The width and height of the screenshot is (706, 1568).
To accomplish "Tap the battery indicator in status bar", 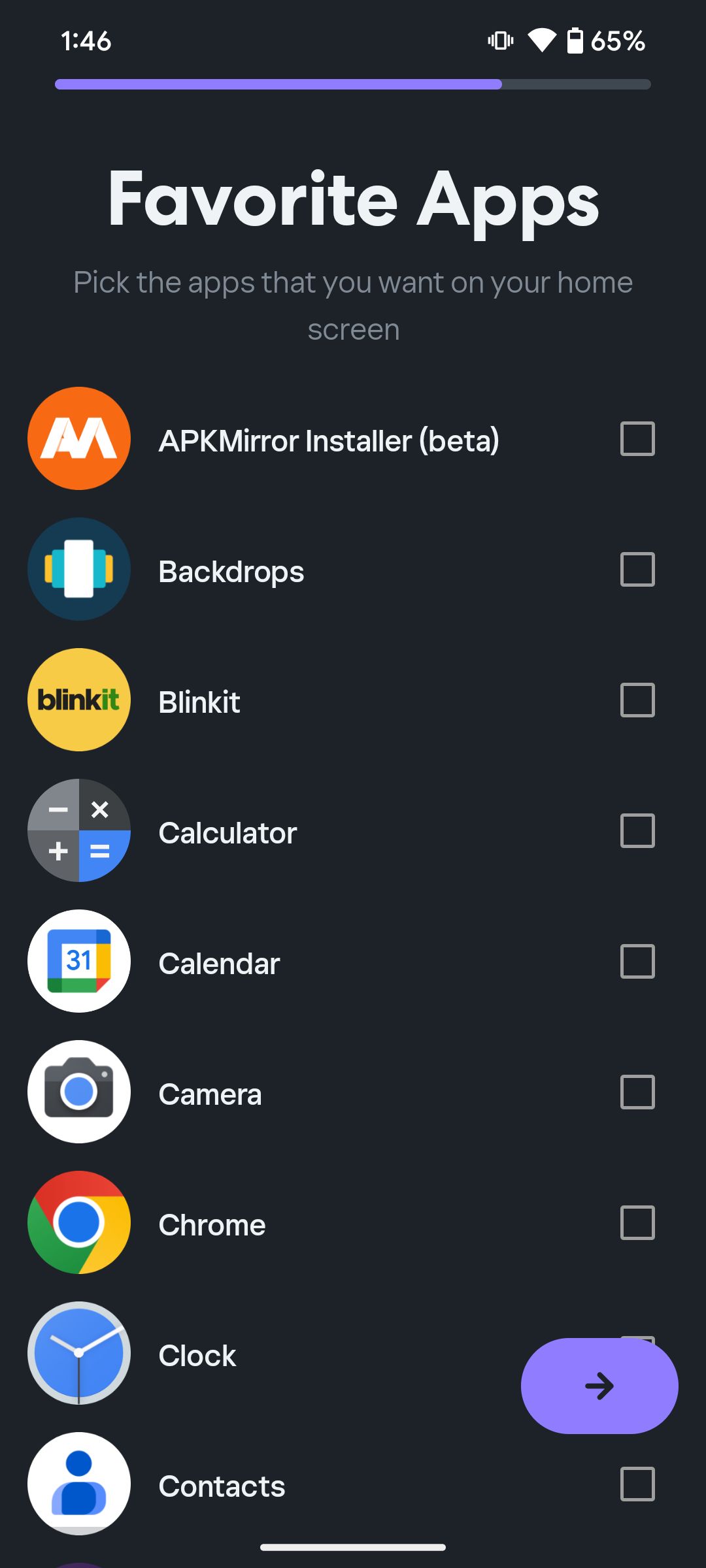I will point(575,41).
